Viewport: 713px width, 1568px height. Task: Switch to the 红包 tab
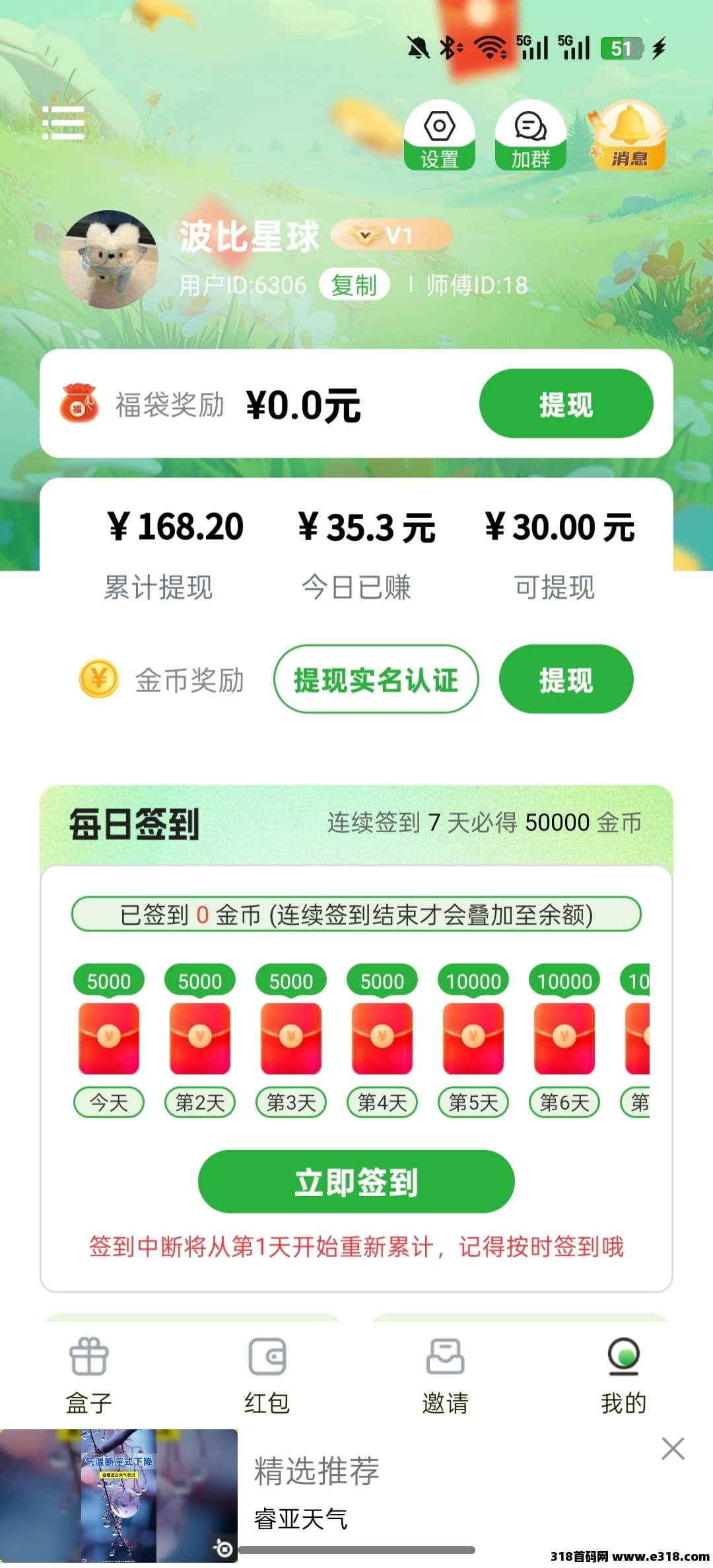267,1375
